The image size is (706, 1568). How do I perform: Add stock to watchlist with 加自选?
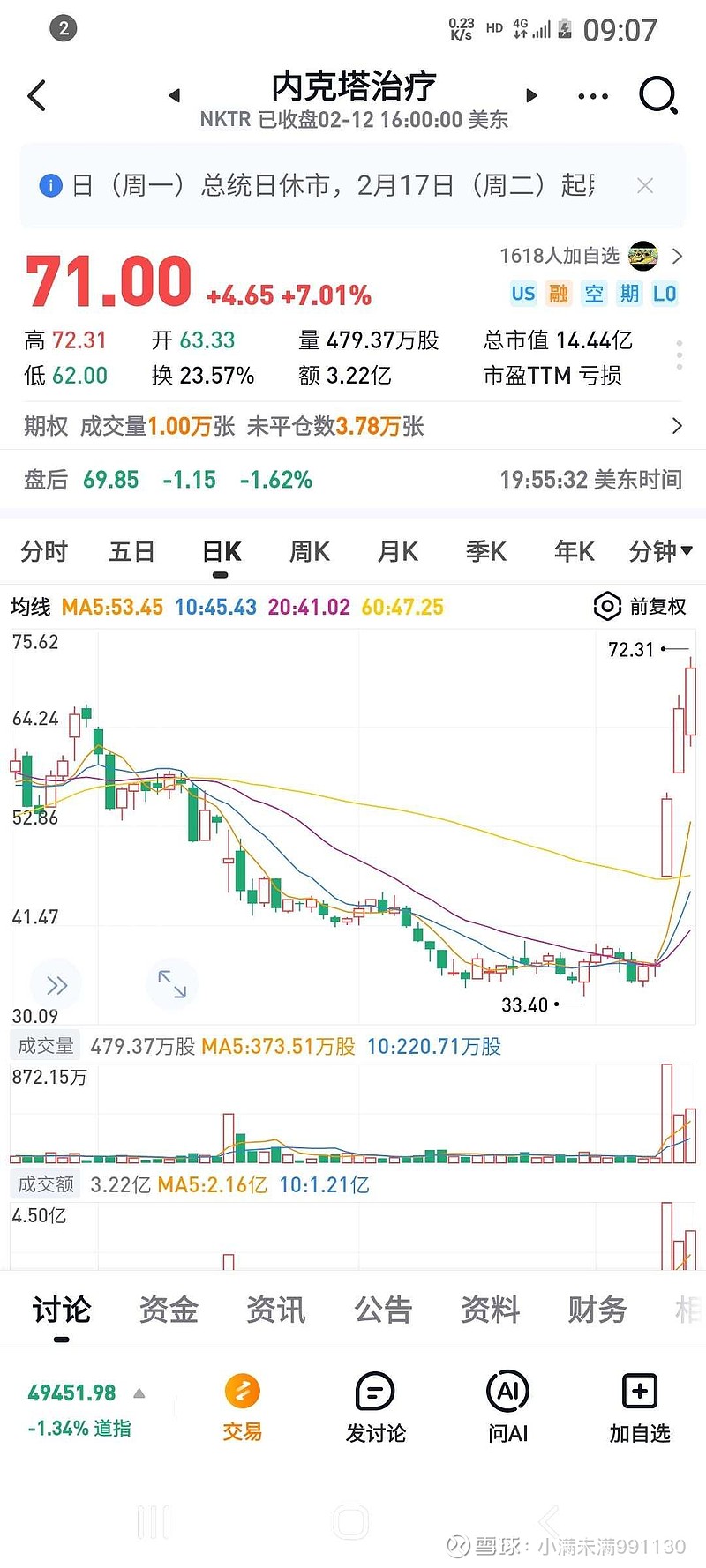(x=639, y=1407)
